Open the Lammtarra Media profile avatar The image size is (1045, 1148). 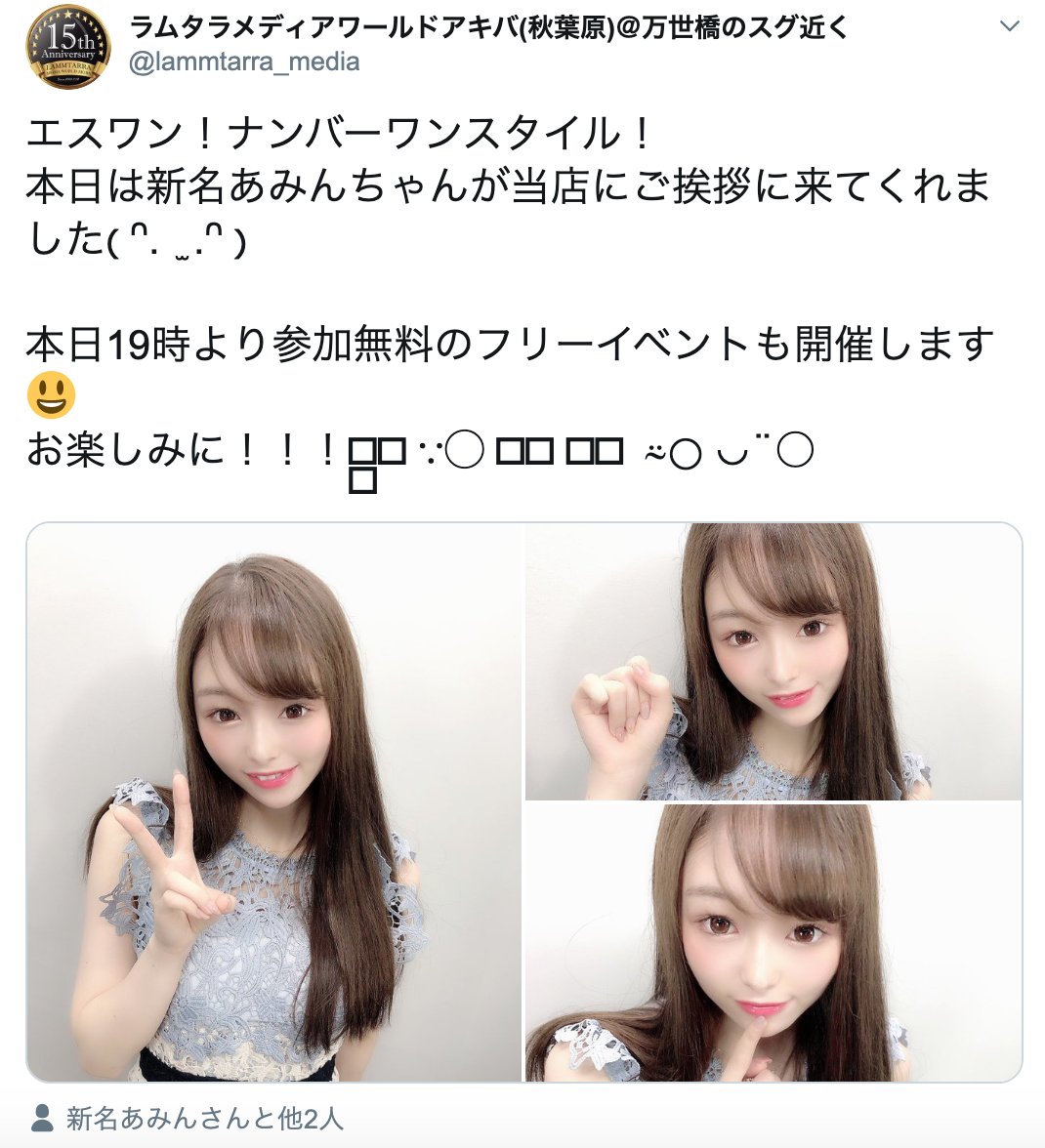pos(67,46)
